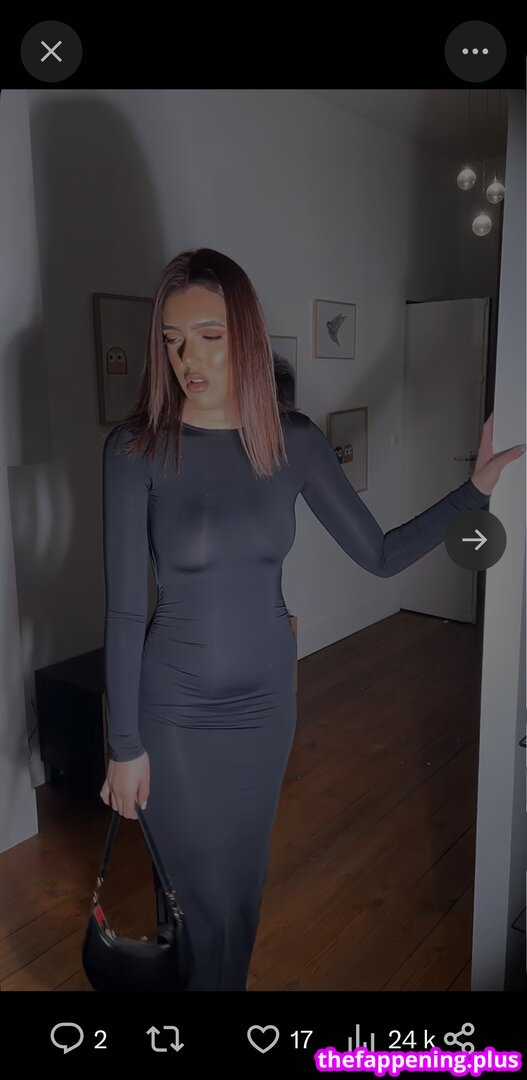Open the three-dot overflow menu
This screenshot has width=527, height=1080.
pyautogui.click(x=475, y=52)
